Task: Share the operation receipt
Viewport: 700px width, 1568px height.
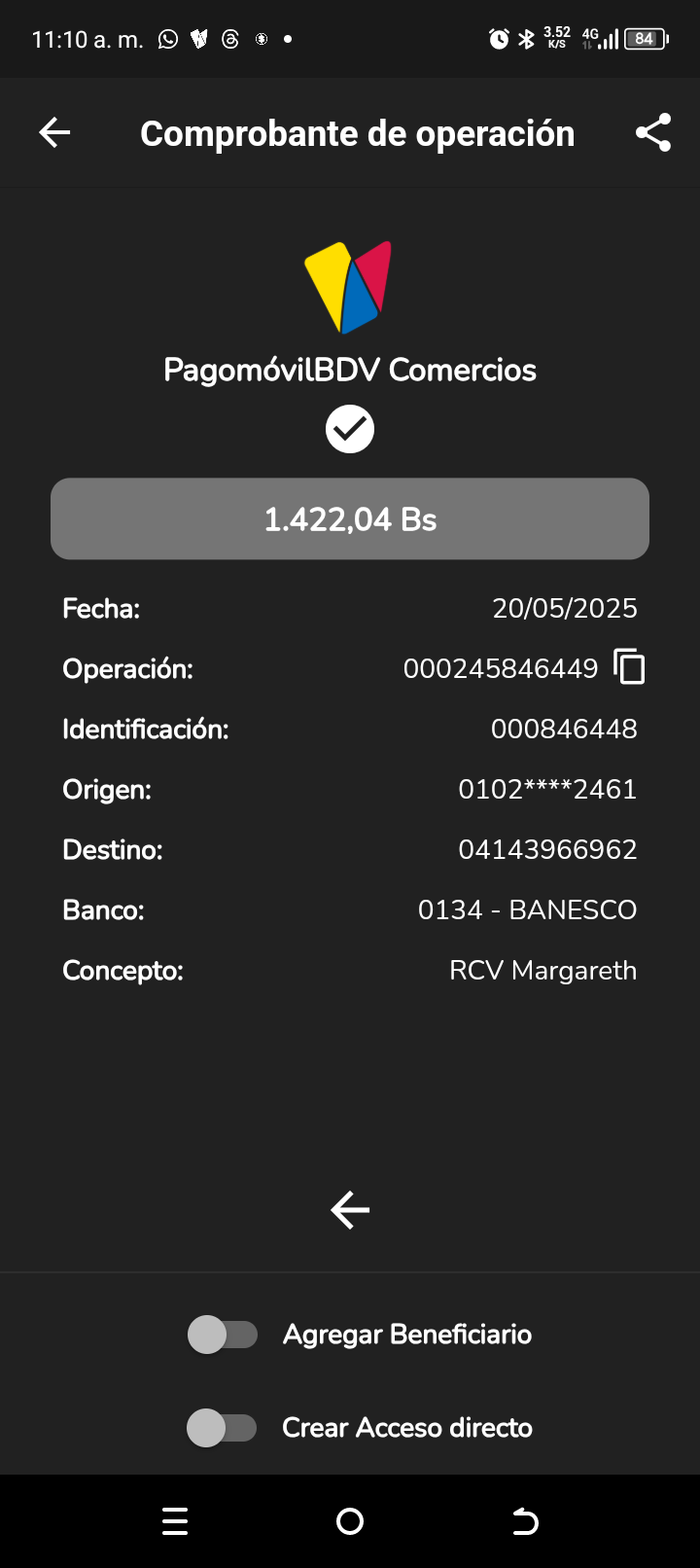Action: click(x=653, y=133)
